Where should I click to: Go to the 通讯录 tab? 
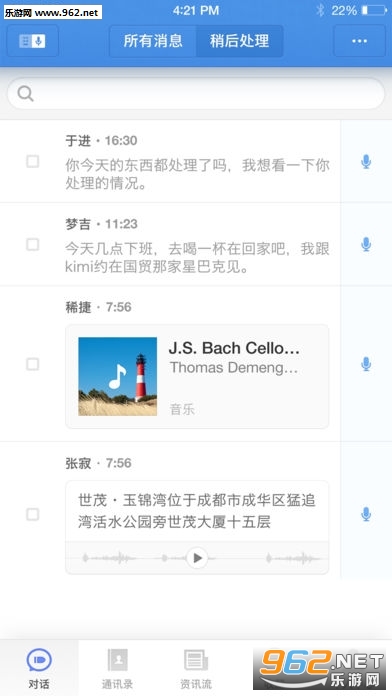pos(118,668)
